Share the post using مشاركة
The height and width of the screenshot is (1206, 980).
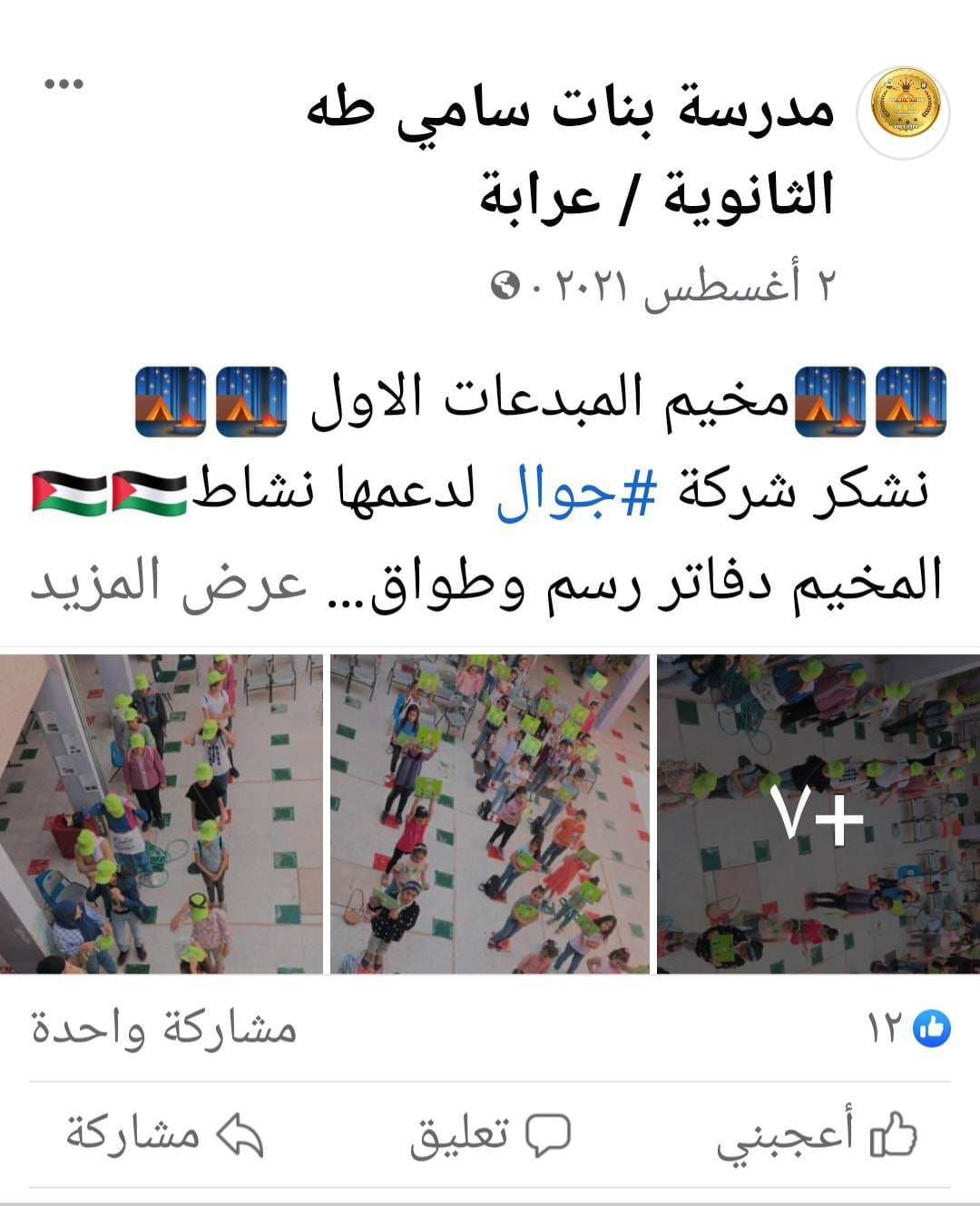coord(164,1135)
